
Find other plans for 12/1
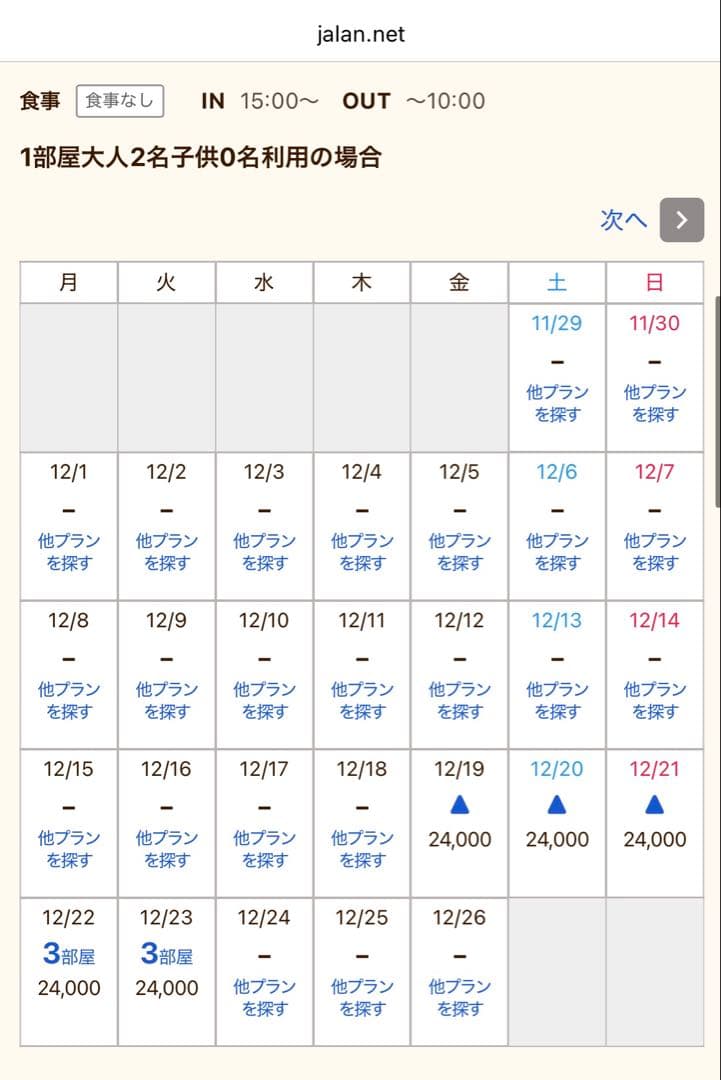[x=69, y=551]
